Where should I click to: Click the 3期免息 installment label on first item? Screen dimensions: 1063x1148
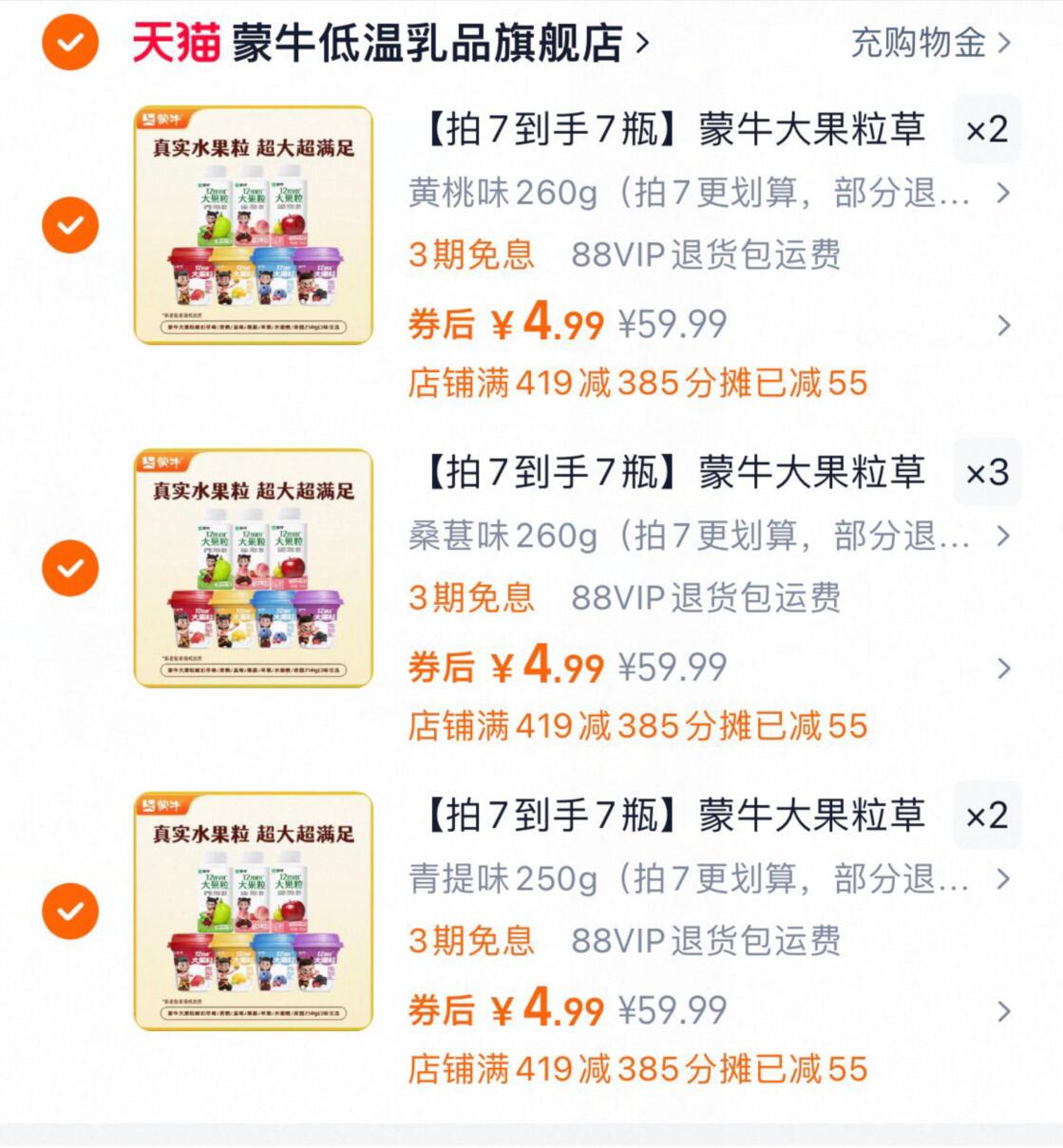tap(472, 254)
